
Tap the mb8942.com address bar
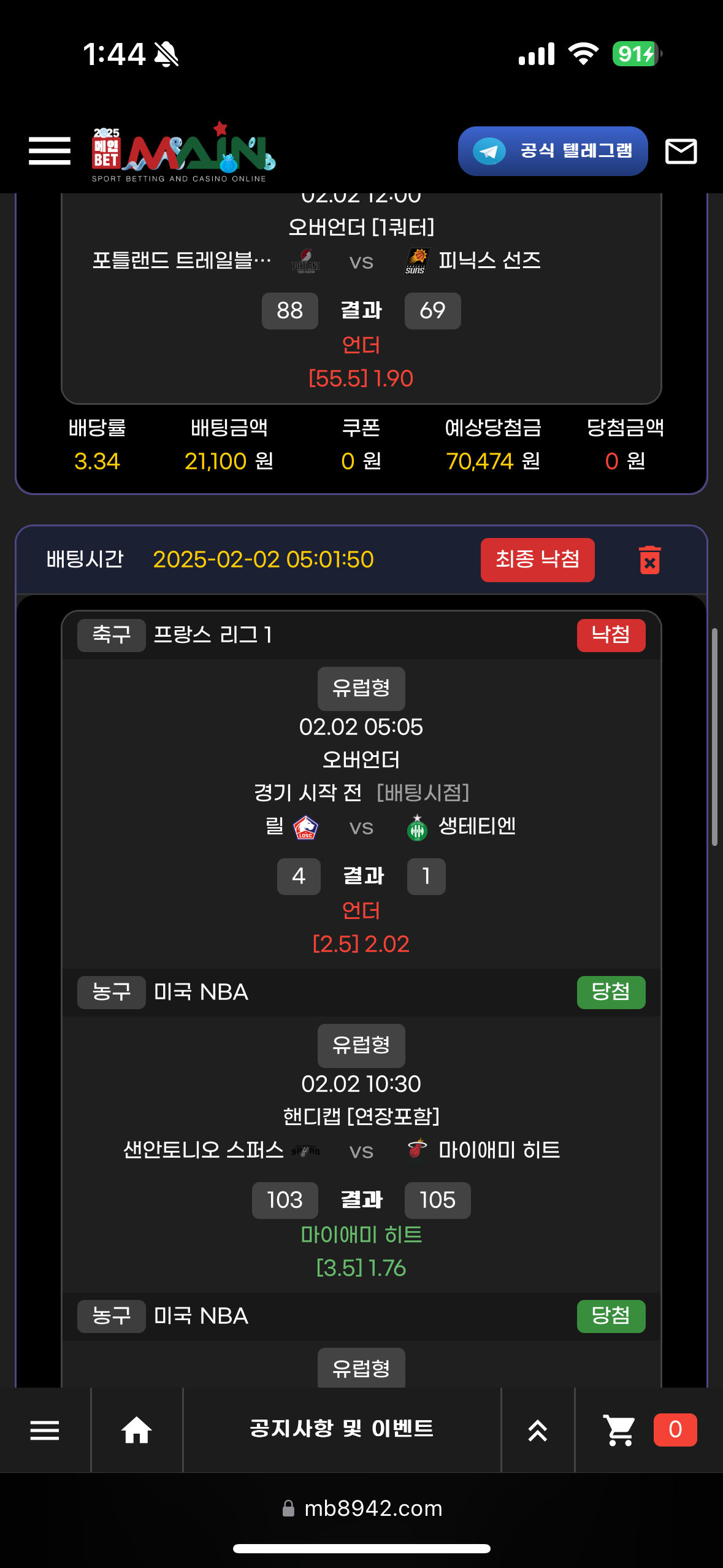[x=362, y=1508]
